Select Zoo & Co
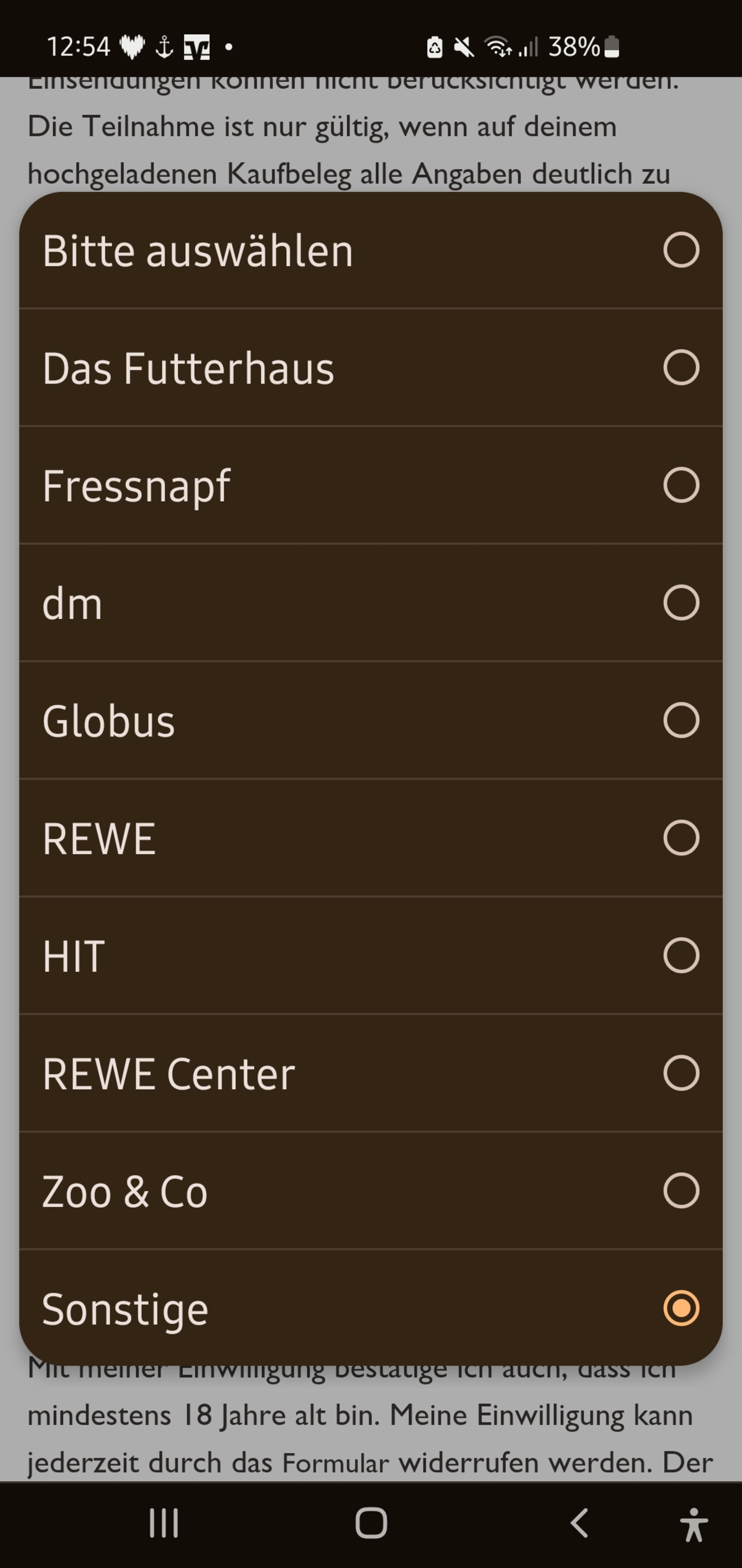 pos(371,1191)
